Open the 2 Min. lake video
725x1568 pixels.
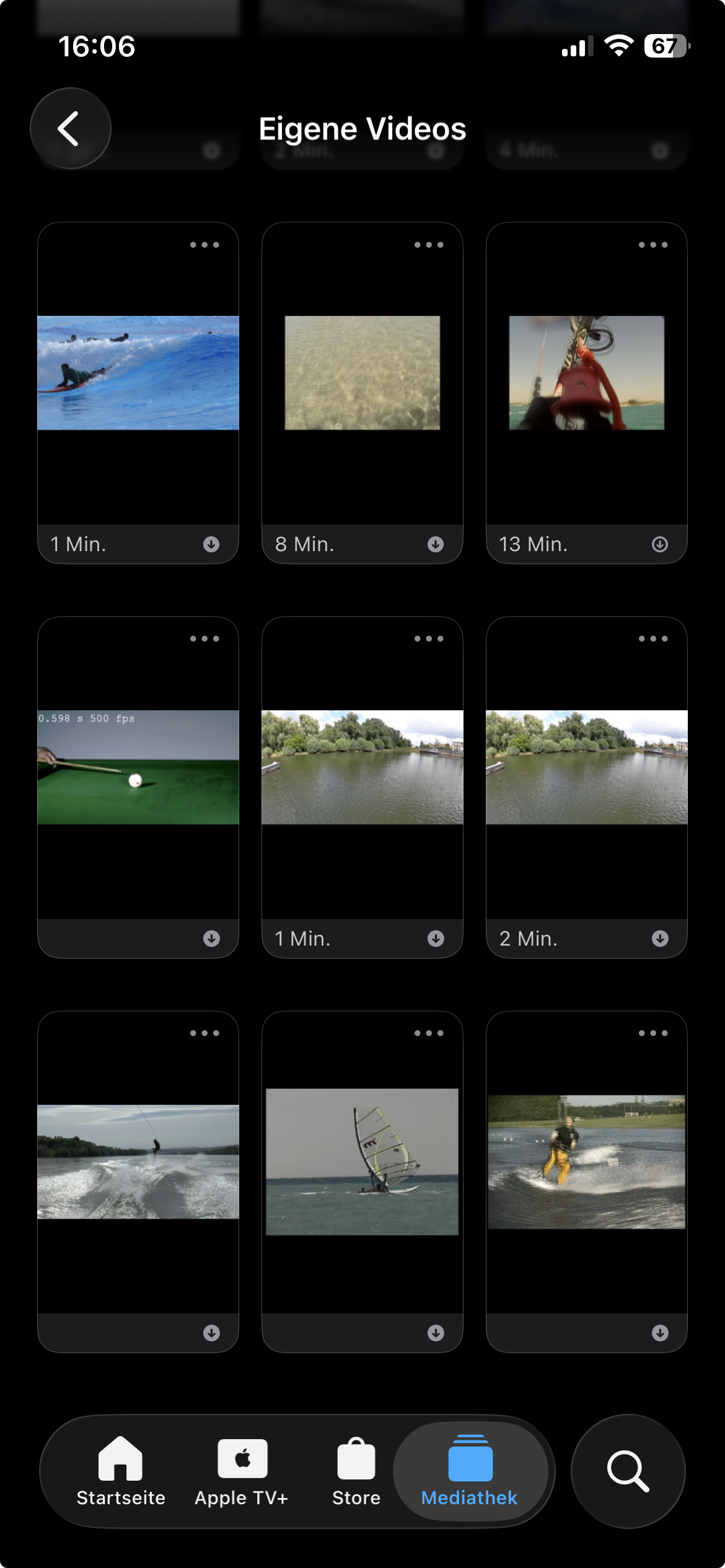(x=586, y=767)
